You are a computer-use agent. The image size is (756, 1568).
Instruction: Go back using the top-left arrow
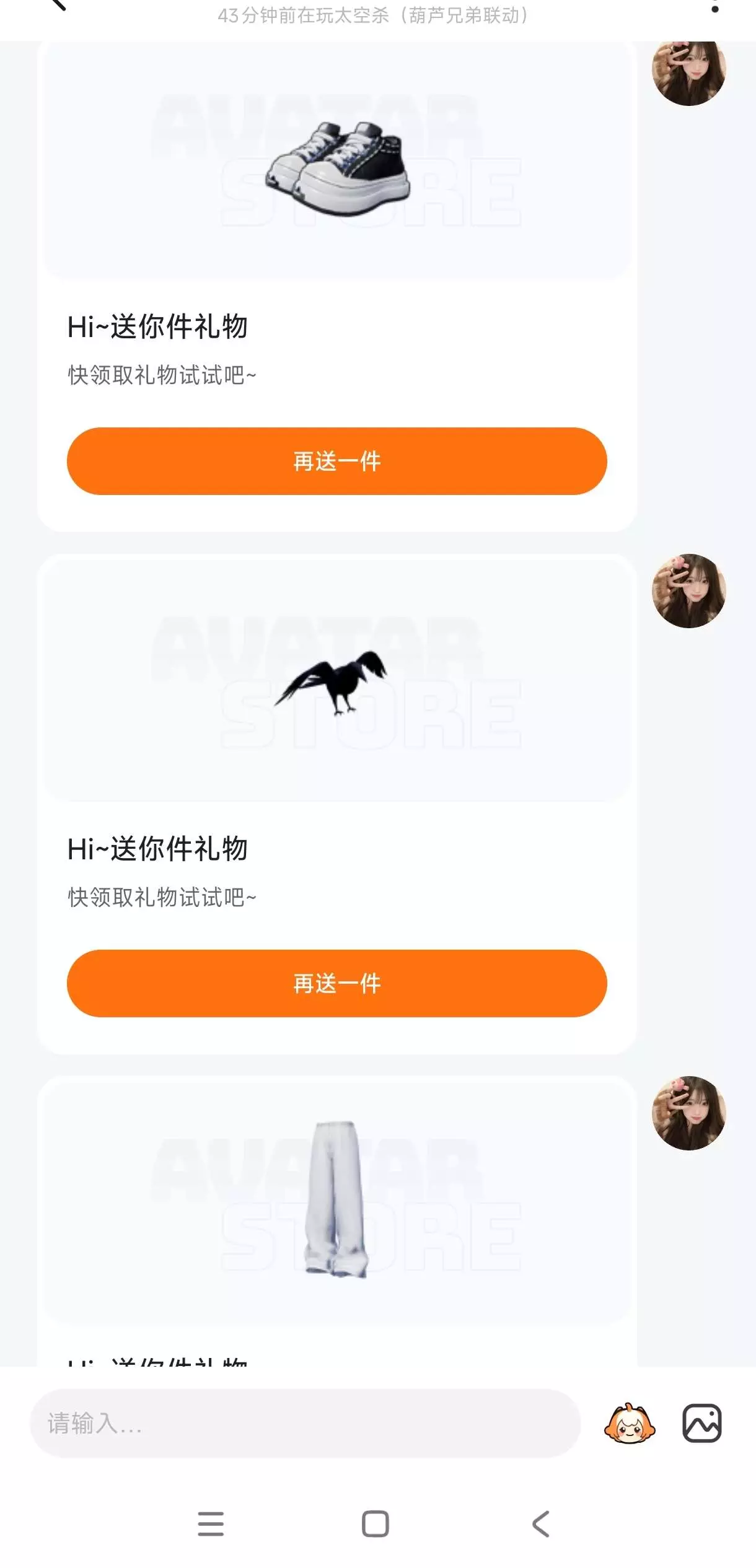[x=58, y=5]
